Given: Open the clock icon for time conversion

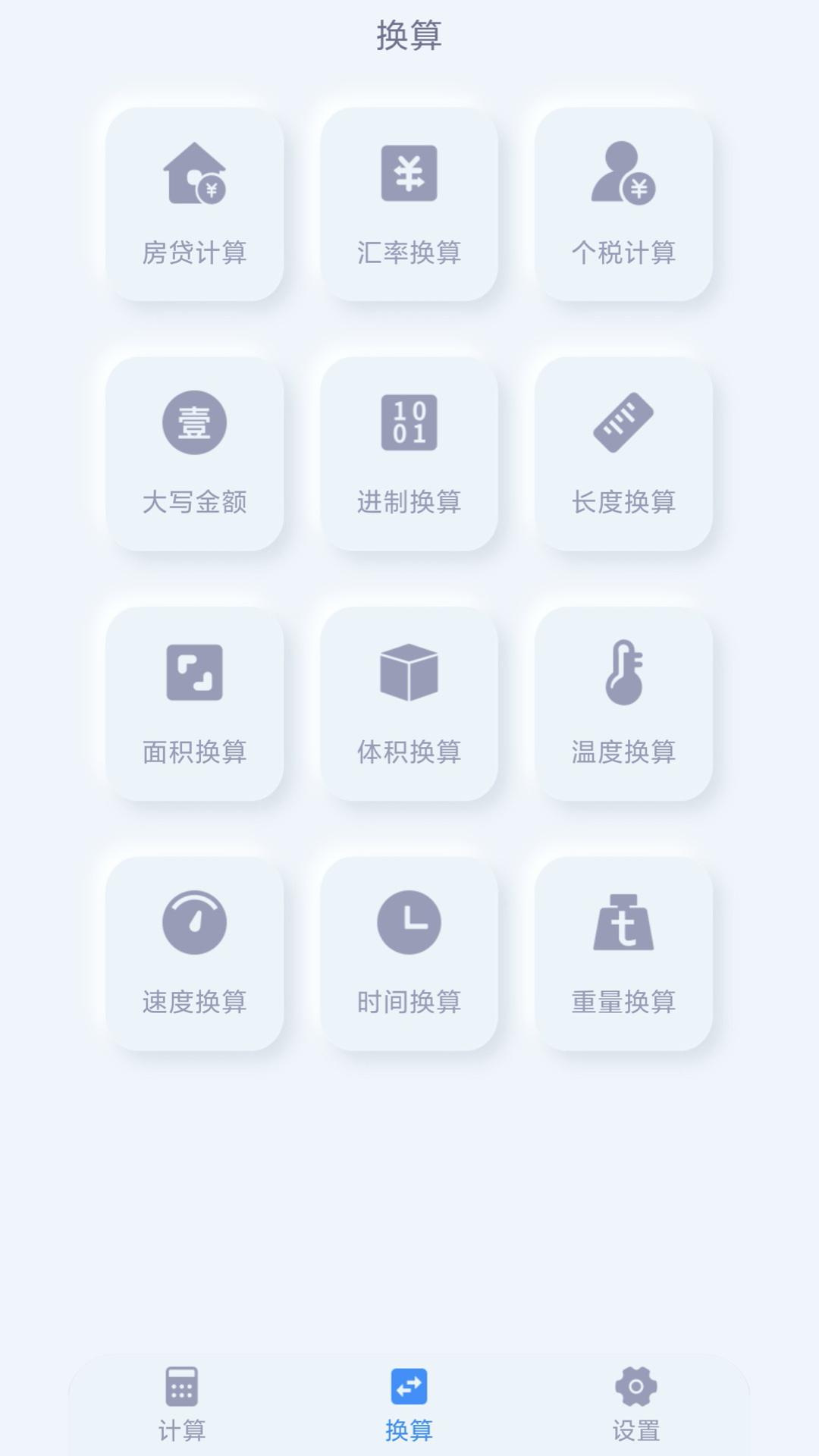Looking at the screenshot, I should pyautogui.click(x=409, y=921).
